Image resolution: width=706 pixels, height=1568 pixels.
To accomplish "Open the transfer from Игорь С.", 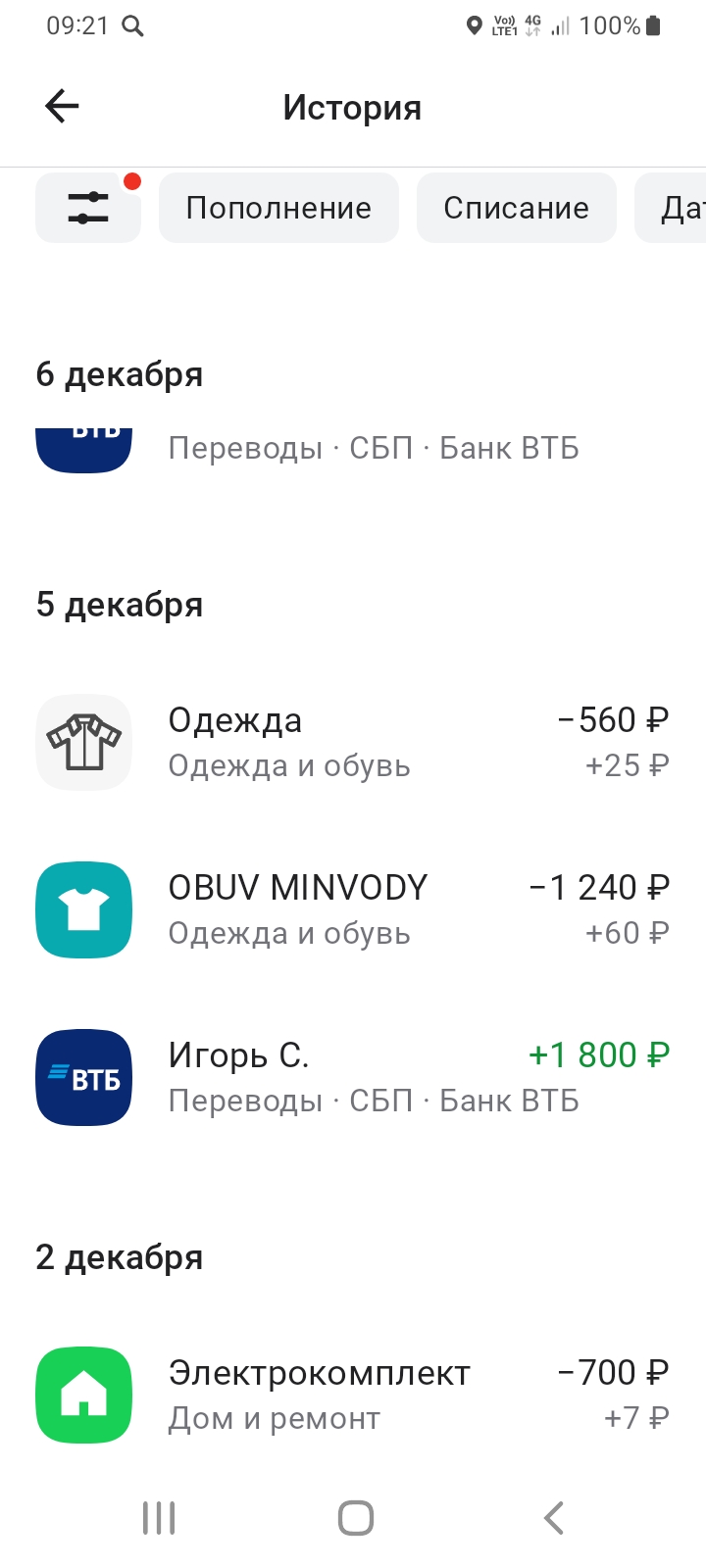I will coord(353,1077).
